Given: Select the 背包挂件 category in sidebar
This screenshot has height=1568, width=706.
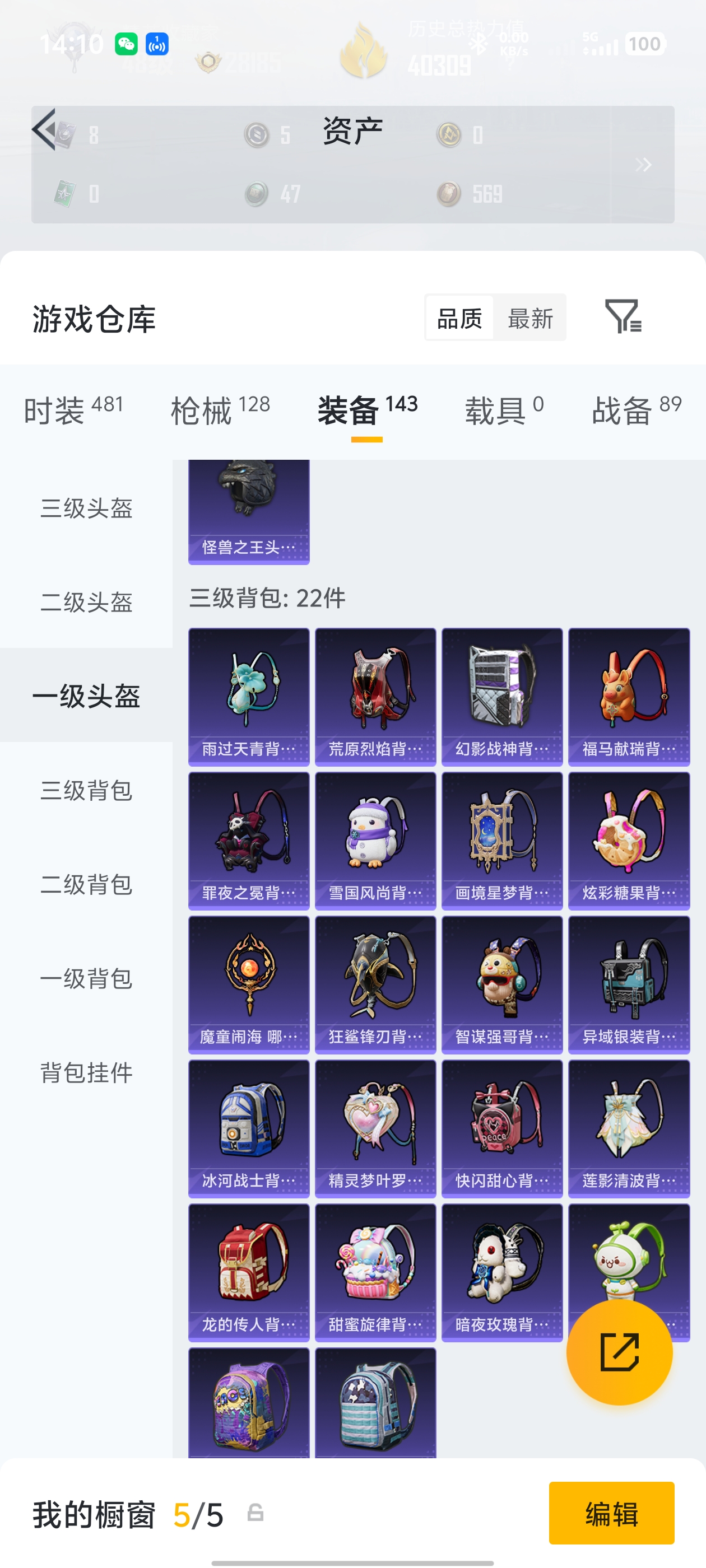Looking at the screenshot, I should click(85, 1073).
